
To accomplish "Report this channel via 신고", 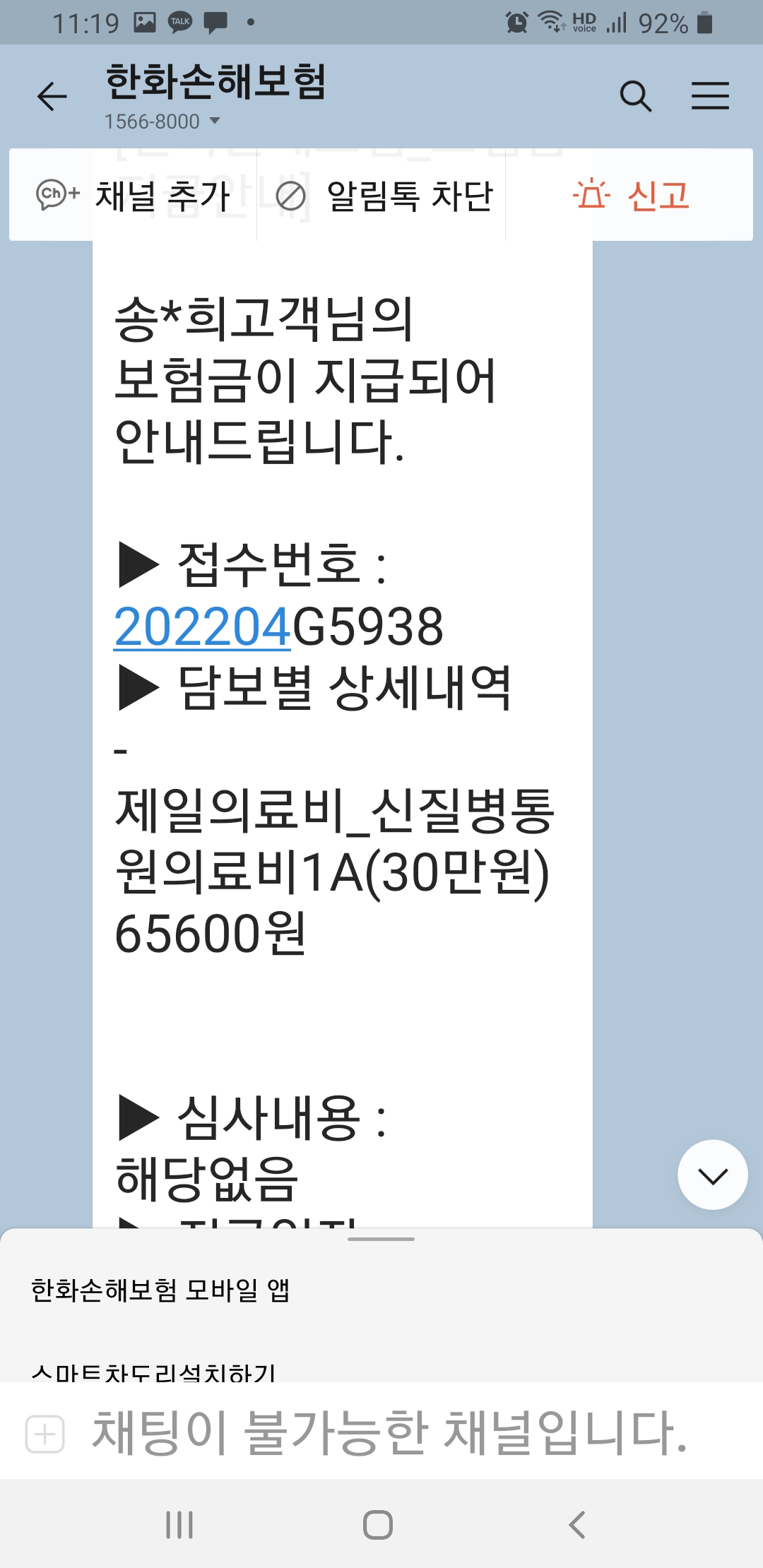I will [x=631, y=196].
